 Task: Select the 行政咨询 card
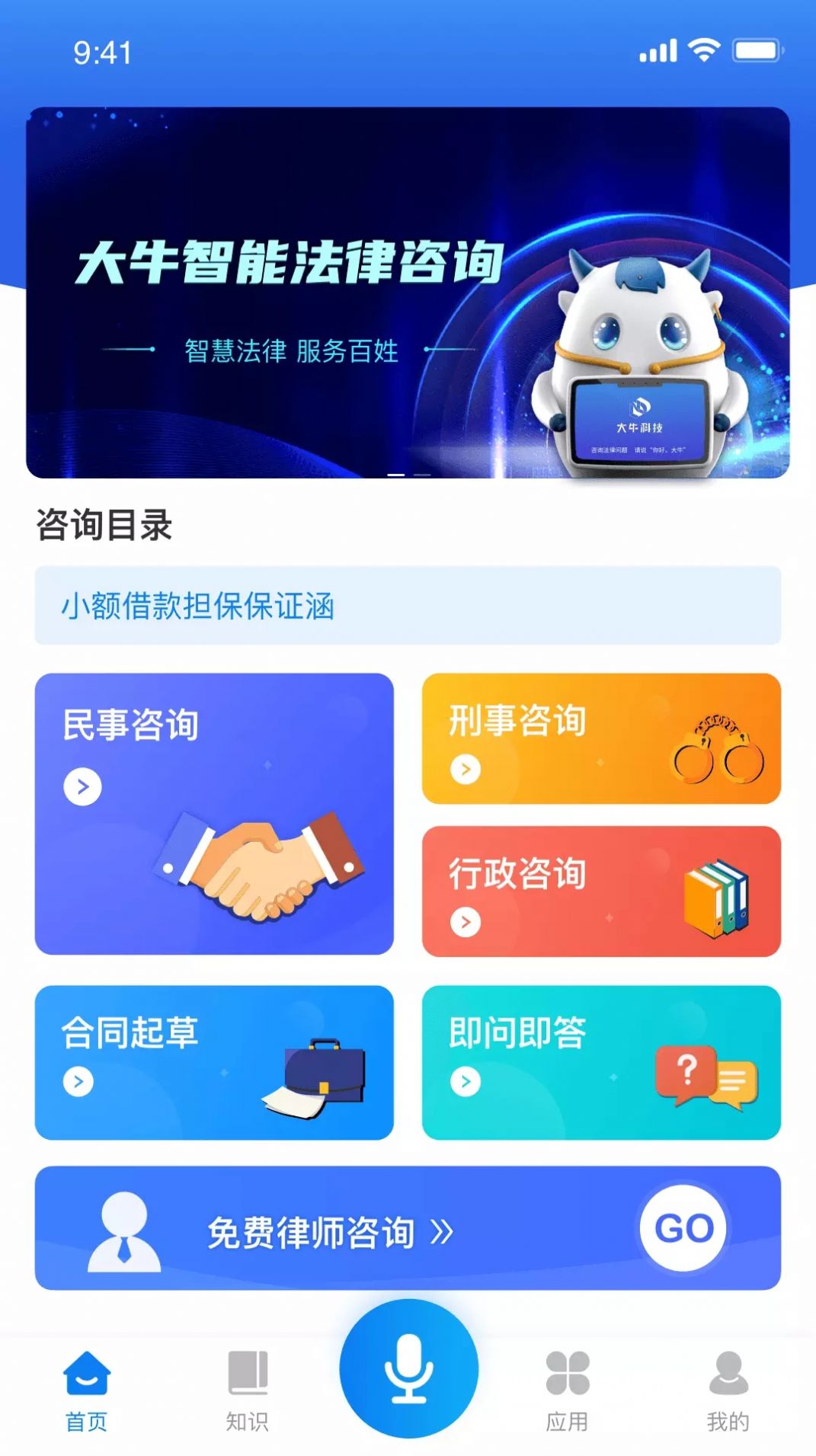coord(601,891)
